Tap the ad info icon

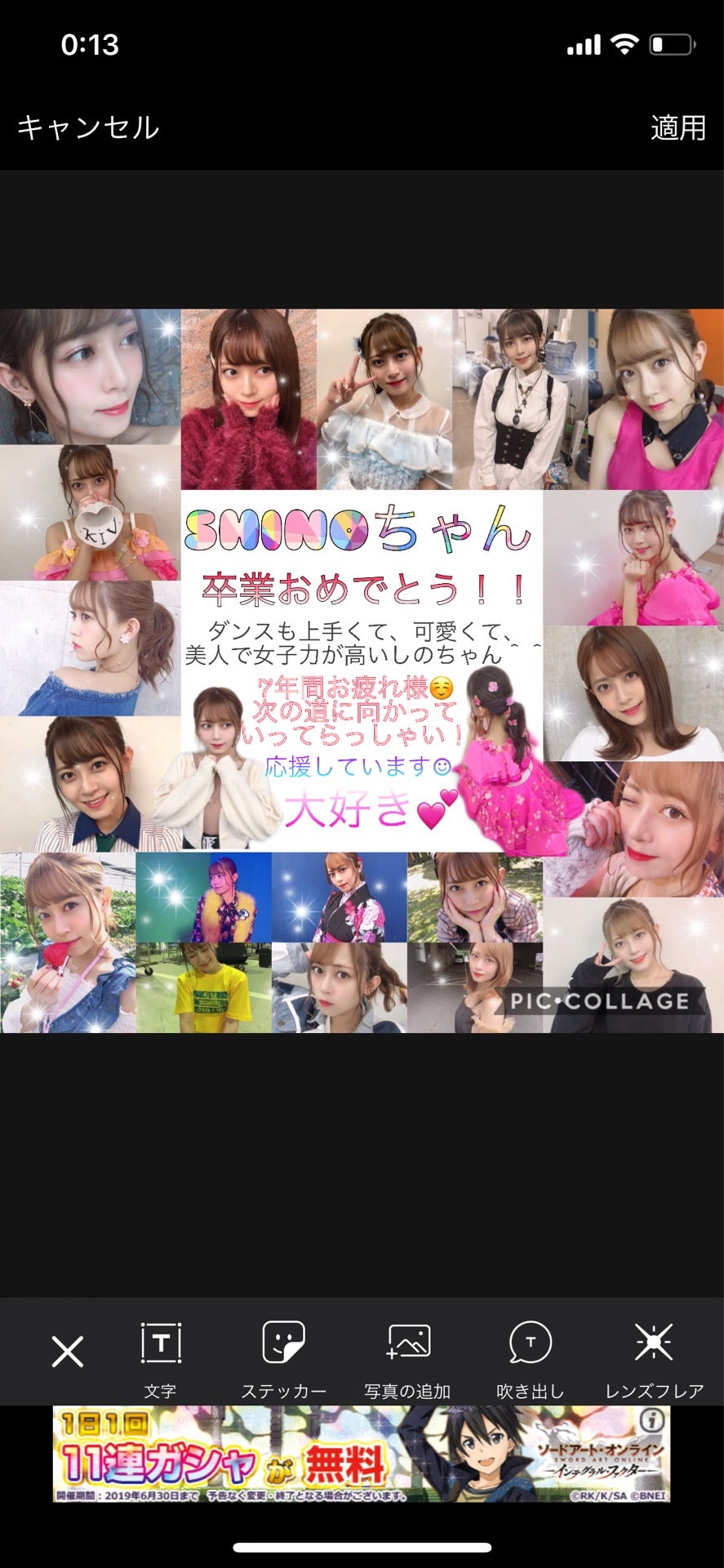coord(651,1420)
